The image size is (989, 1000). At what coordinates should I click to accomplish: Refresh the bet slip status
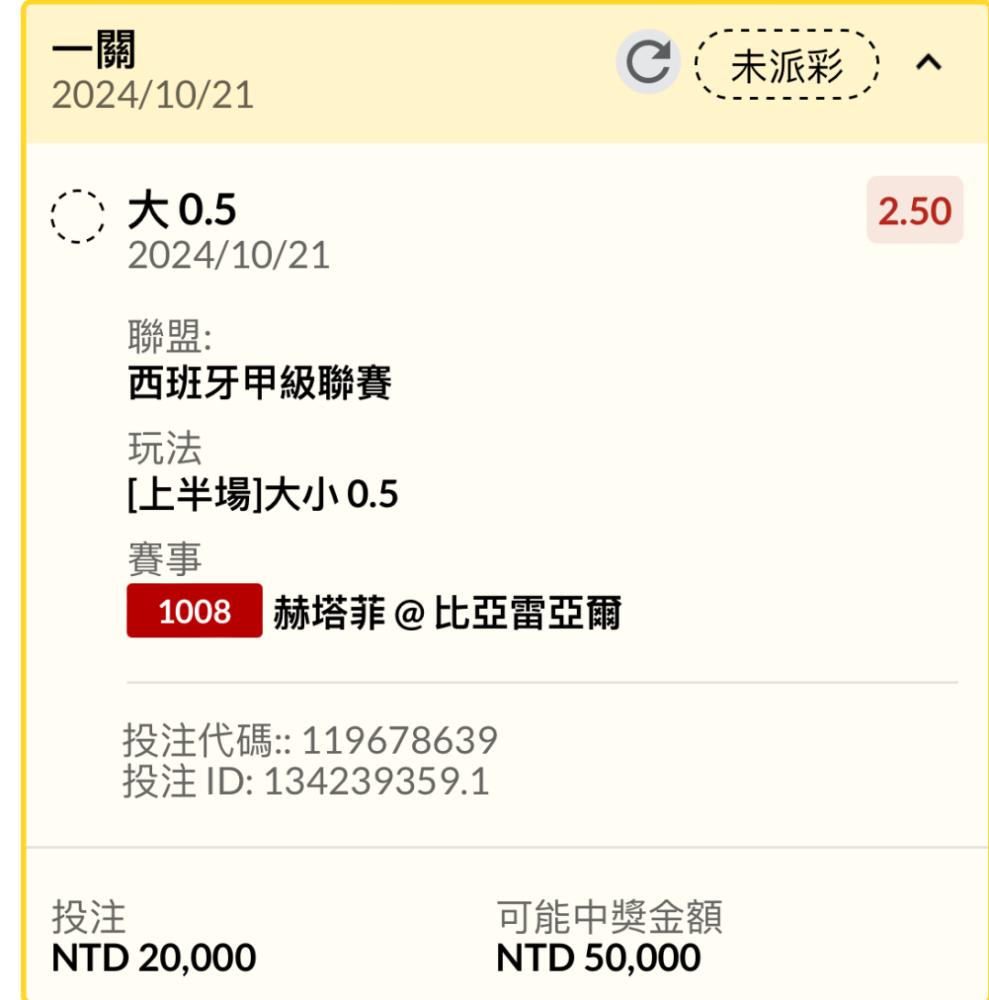point(648,64)
